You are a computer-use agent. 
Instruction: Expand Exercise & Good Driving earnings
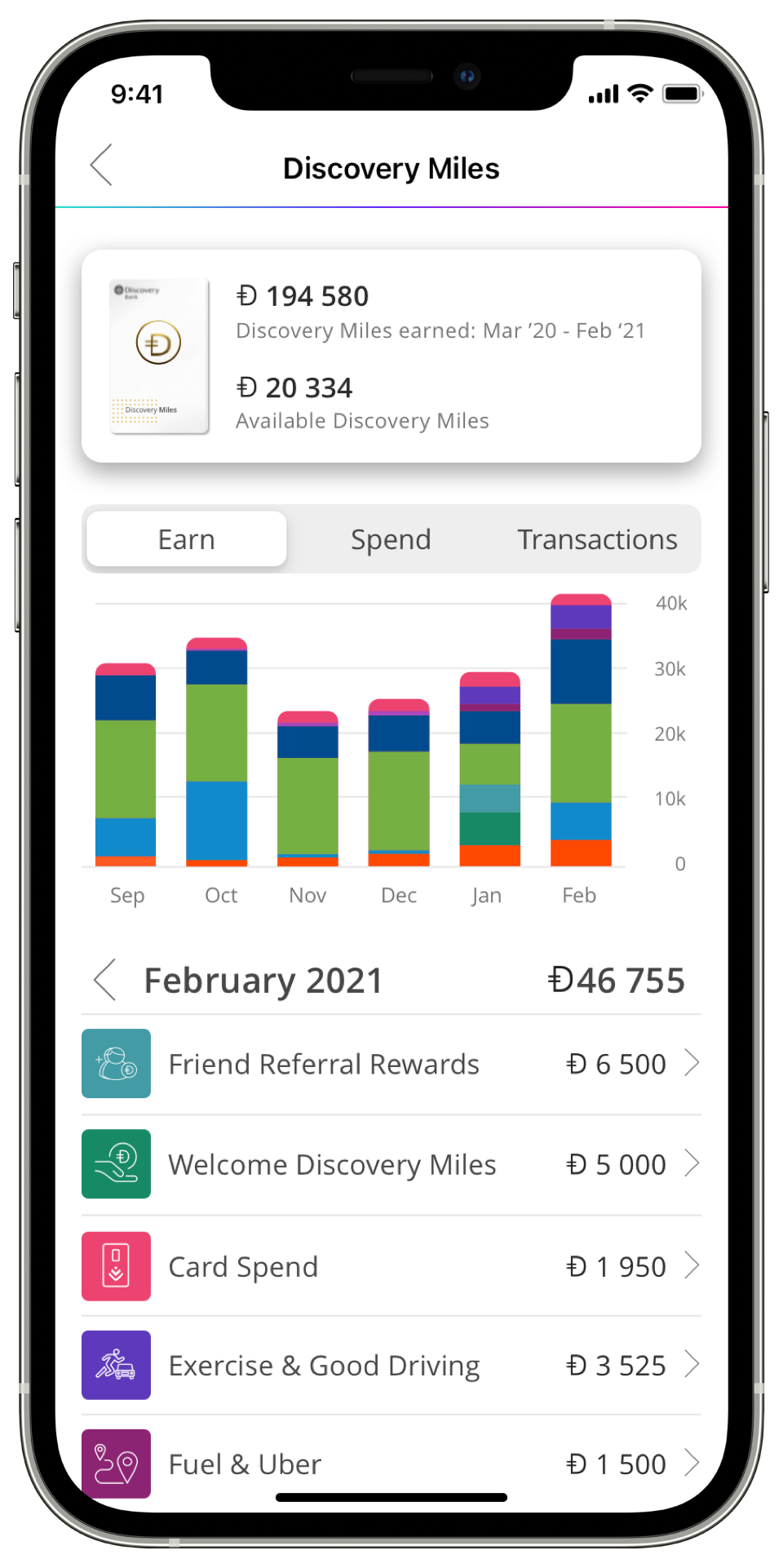391,1365
